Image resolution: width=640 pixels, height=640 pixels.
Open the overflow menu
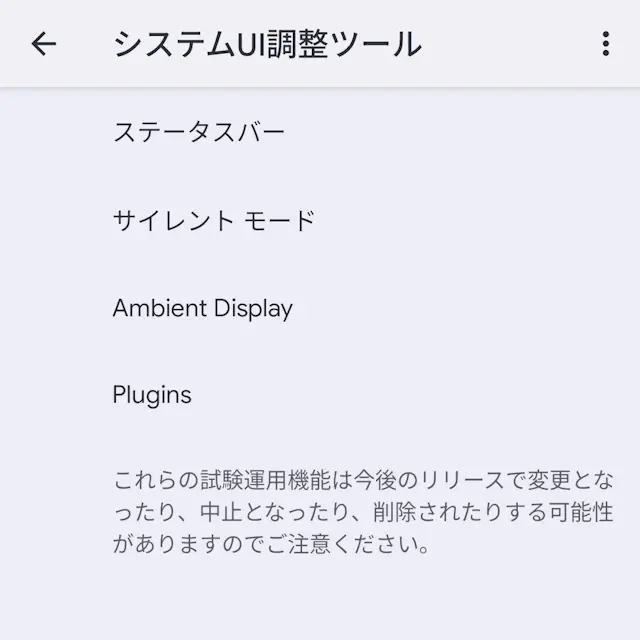605,44
